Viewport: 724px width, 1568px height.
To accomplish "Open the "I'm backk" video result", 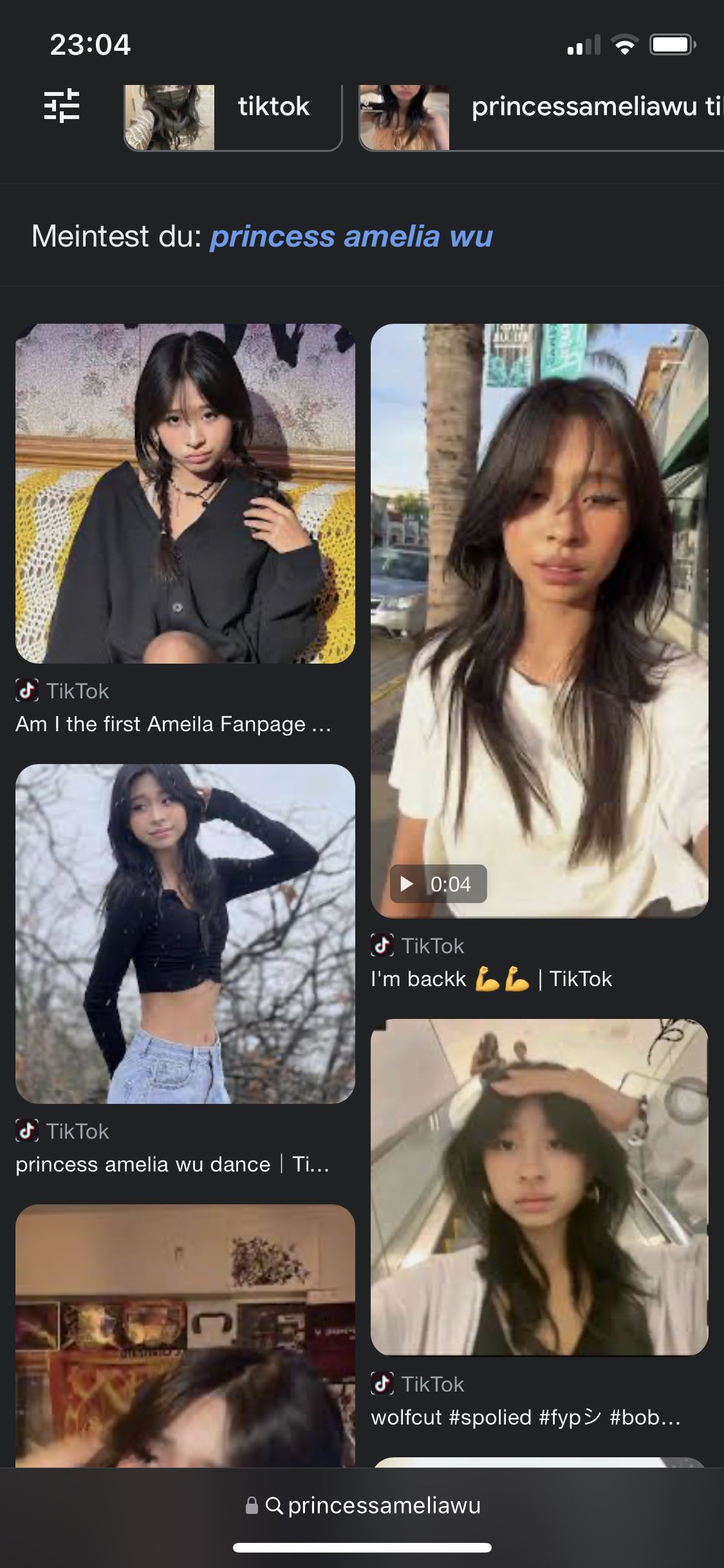I will pyautogui.click(x=539, y=621).
